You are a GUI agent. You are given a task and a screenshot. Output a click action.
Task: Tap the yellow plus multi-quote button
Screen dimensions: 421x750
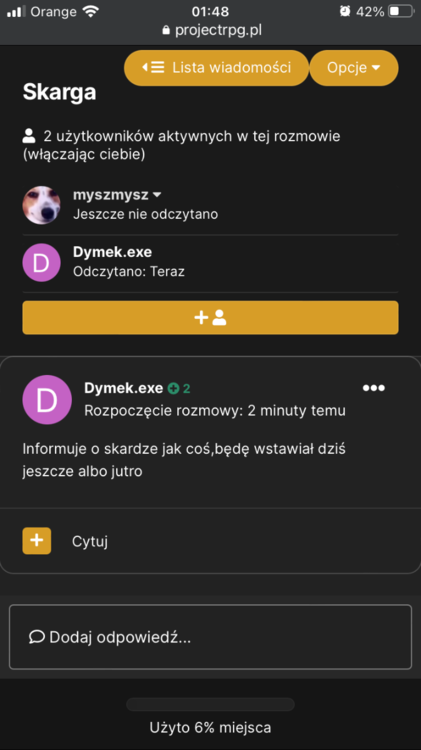click(x=37, y=541)
